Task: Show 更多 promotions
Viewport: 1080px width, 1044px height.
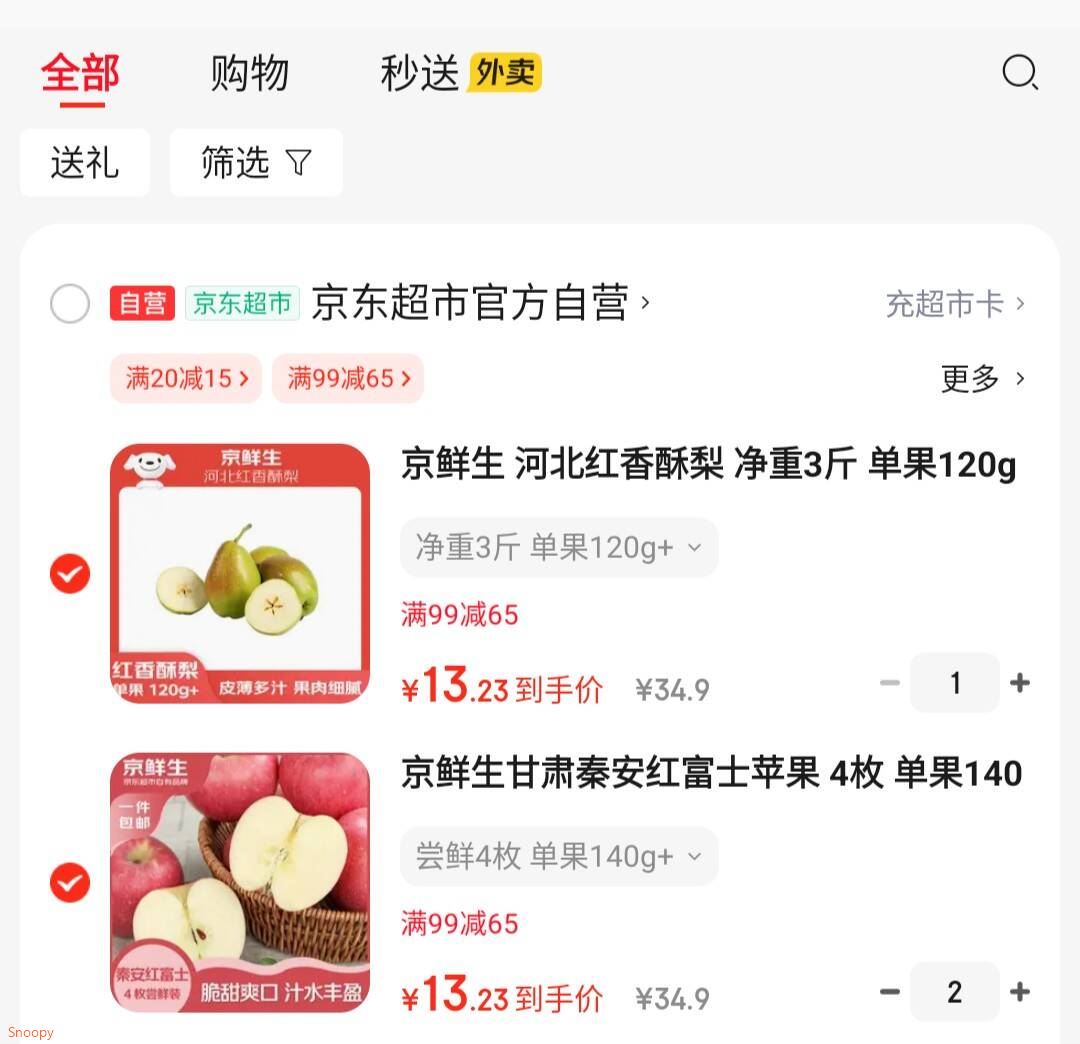Action: [982, 378]
